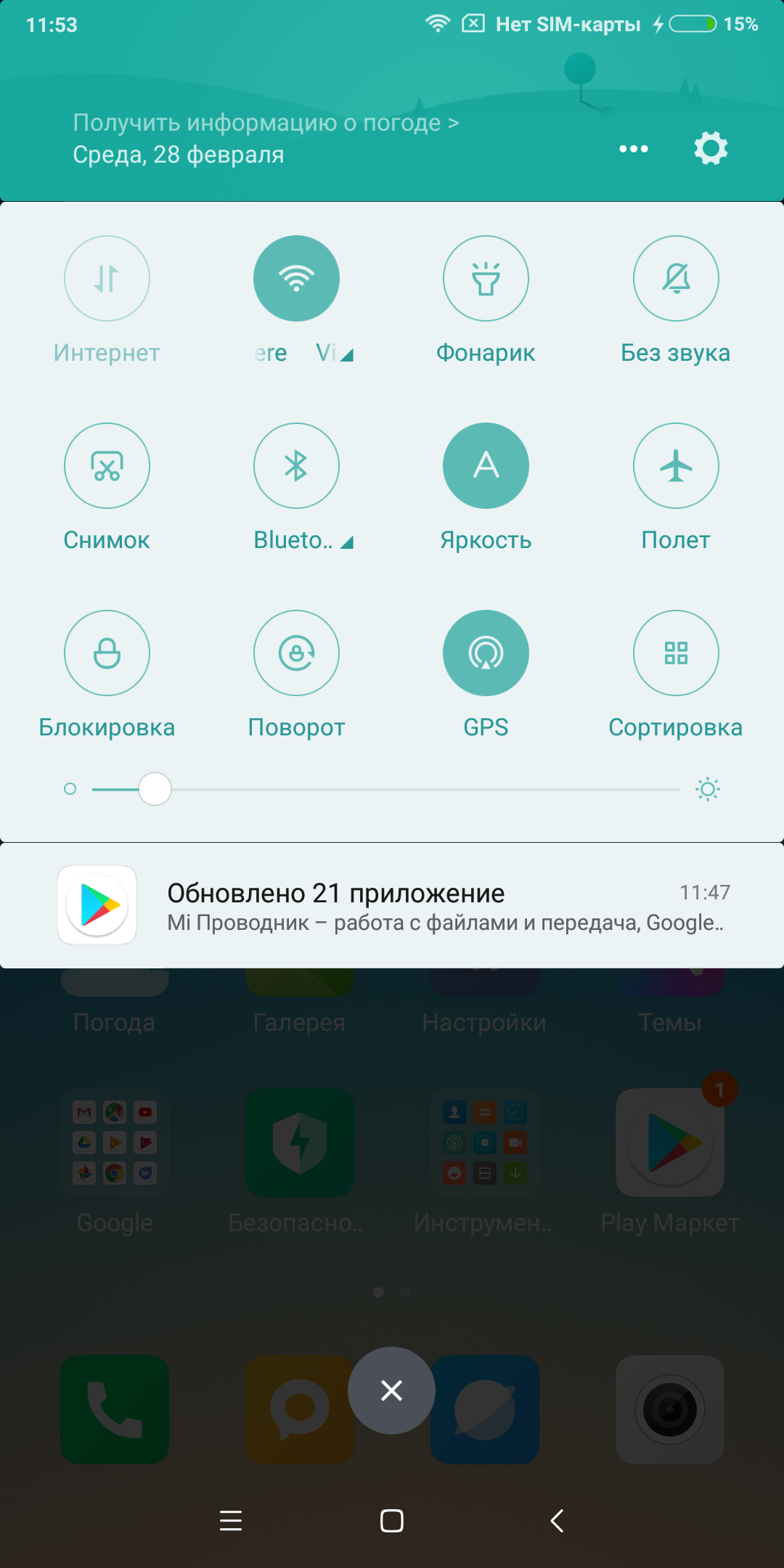Turn off the Wi-Fi toggle
This screenshot has width=784, height=1568.
[296, 279]
